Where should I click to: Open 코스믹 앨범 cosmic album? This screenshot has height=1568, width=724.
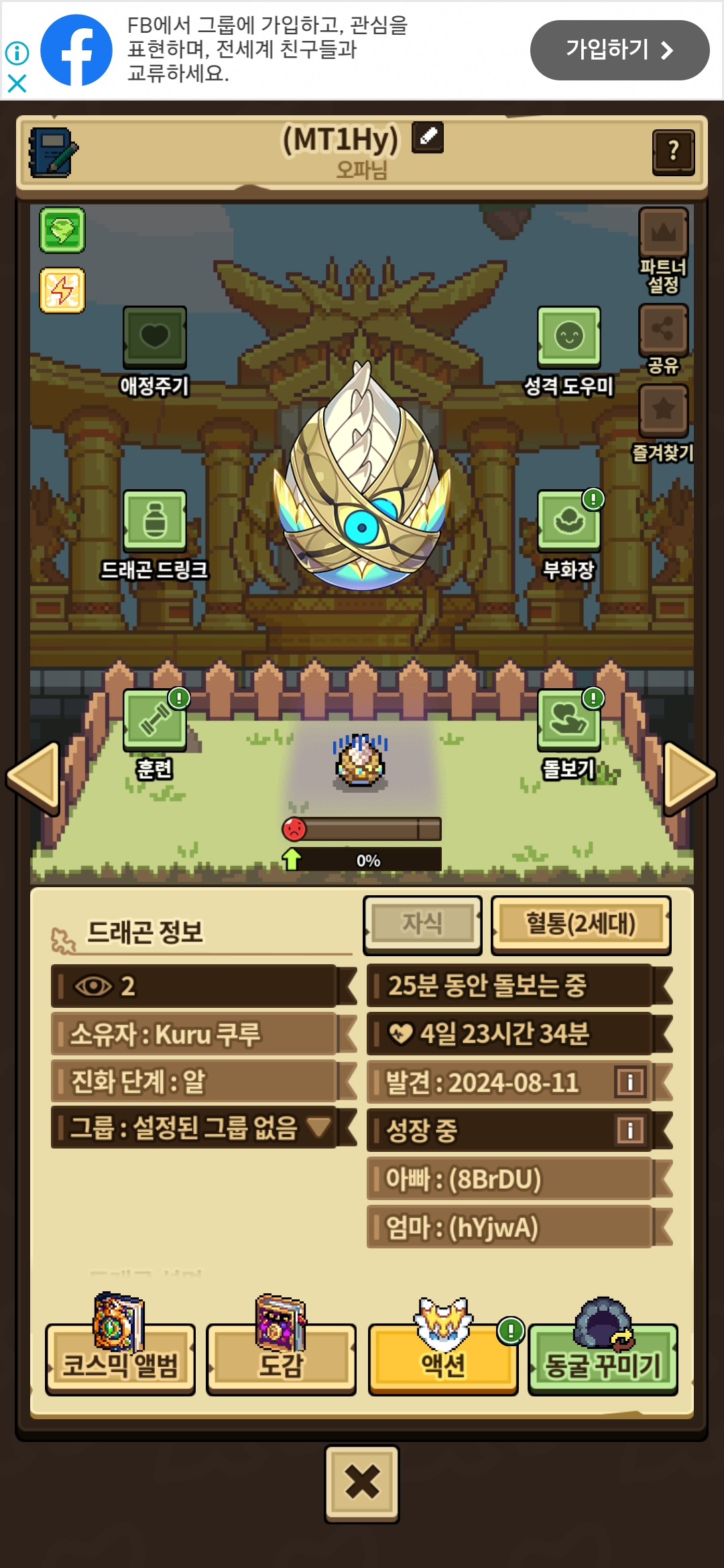tap(121, 1359)
